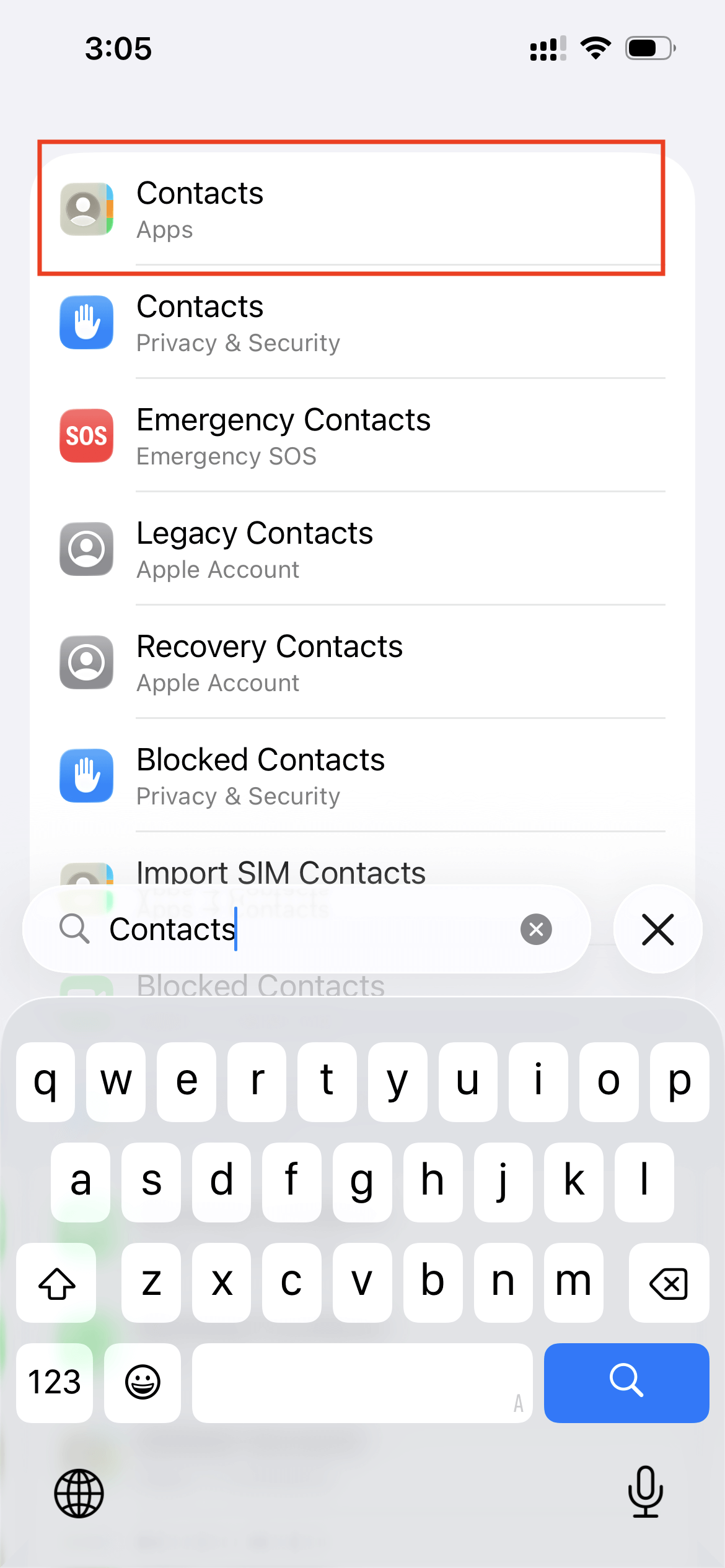The height and width of the screenshot is (1568, 725).
Task: Toggle the Shift key
Action: [x=56, y=1284]
